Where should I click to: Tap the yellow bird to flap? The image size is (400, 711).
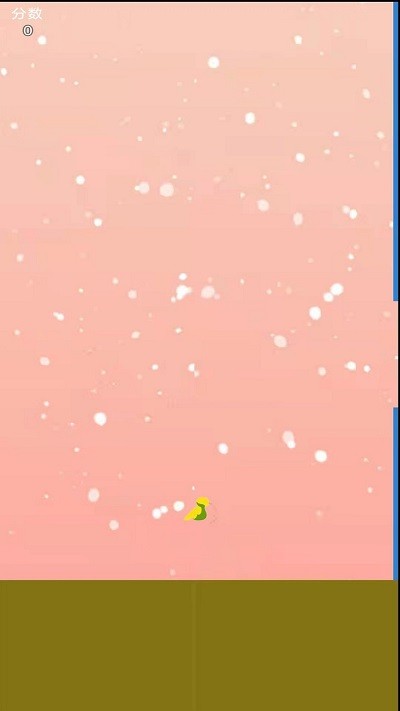point(197,509)
